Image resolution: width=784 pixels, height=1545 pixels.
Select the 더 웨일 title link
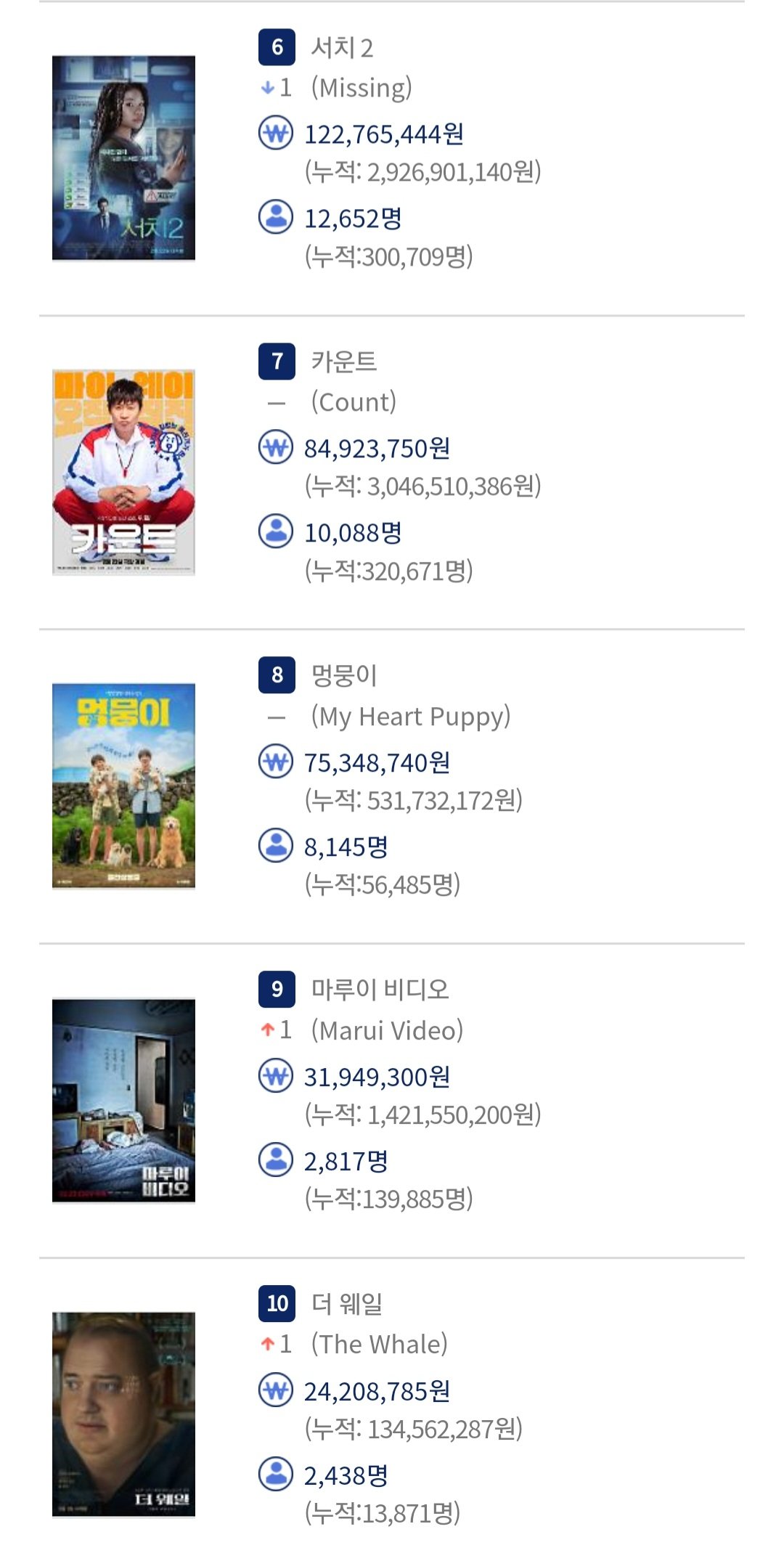point(346,1304)
